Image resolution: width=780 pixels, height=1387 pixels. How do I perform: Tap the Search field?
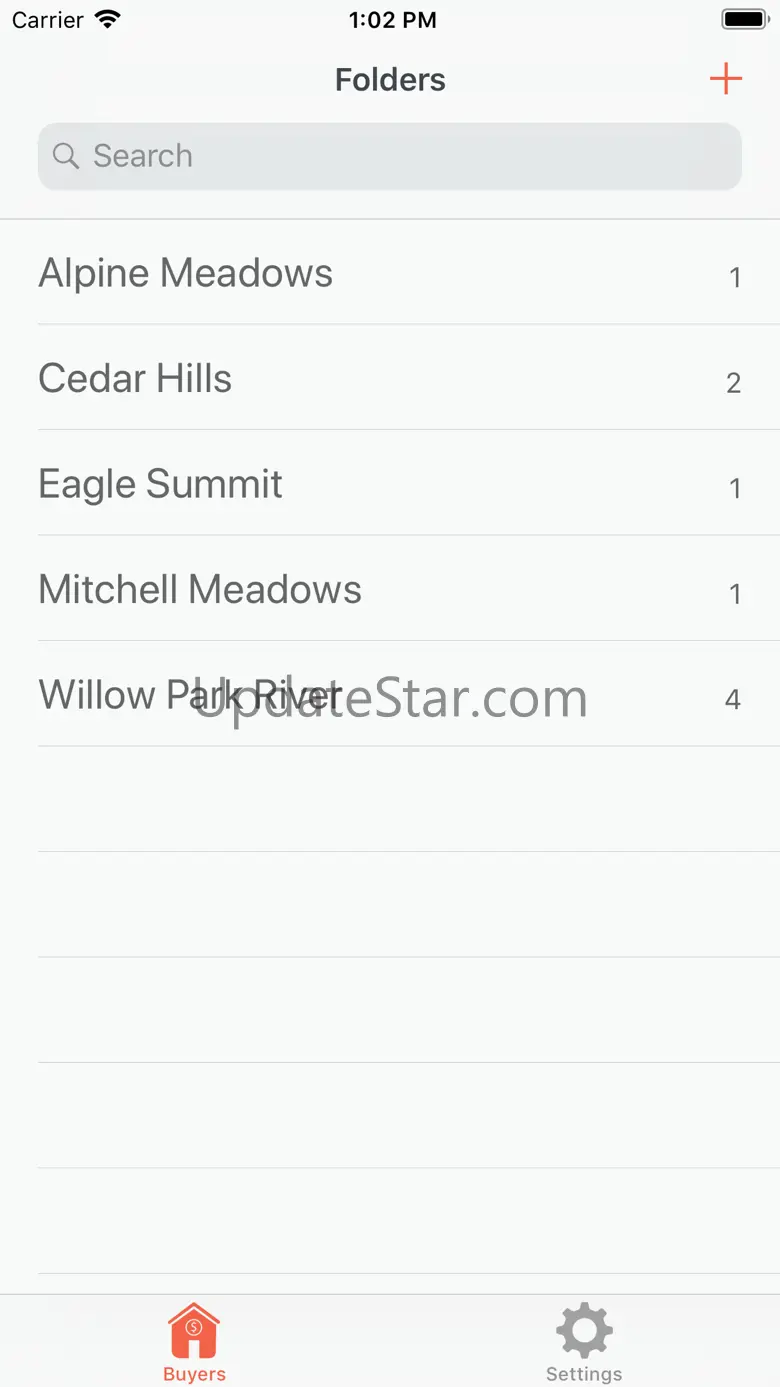point(390,156)
